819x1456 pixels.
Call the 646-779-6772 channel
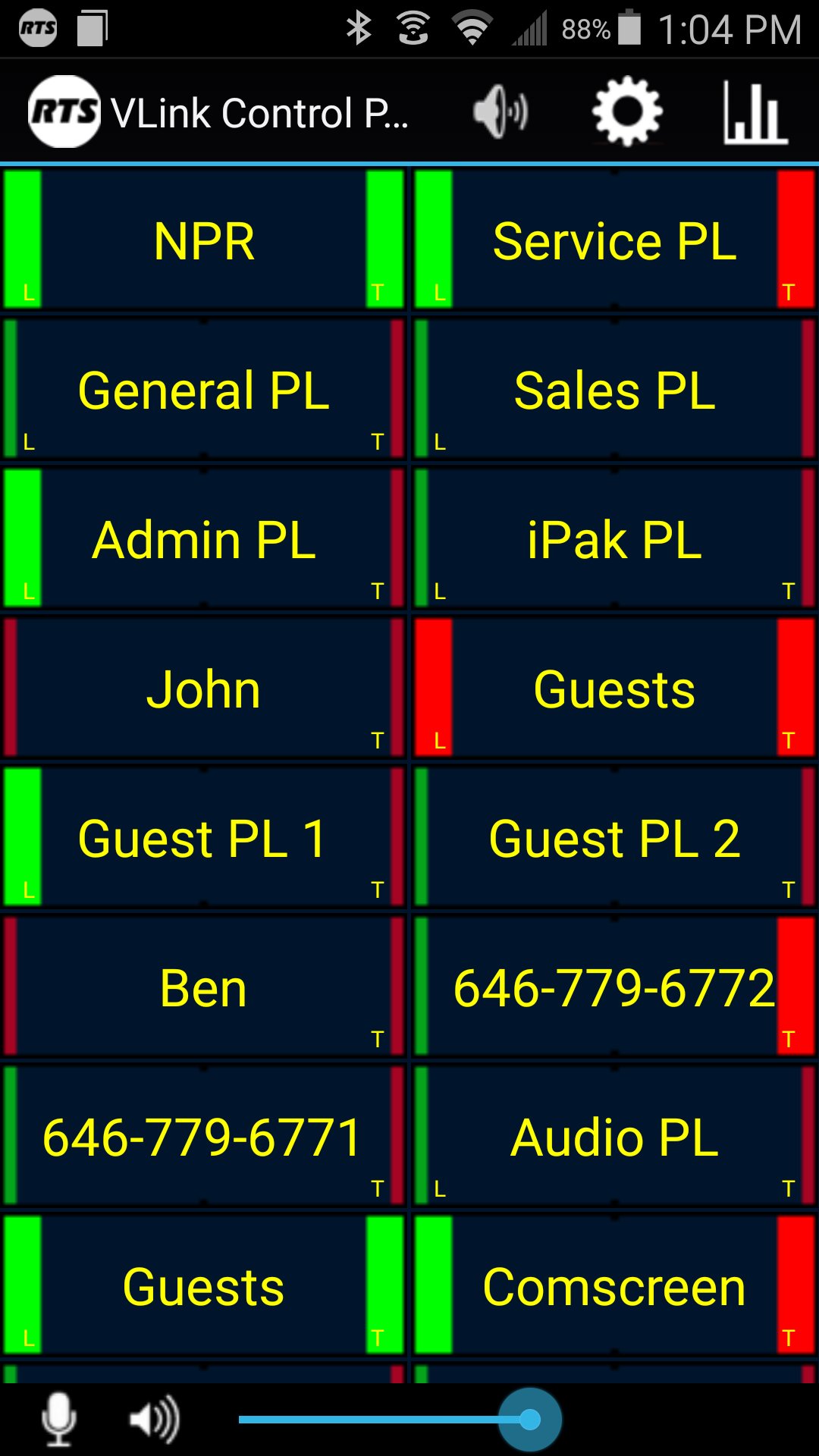click(614, 986)
